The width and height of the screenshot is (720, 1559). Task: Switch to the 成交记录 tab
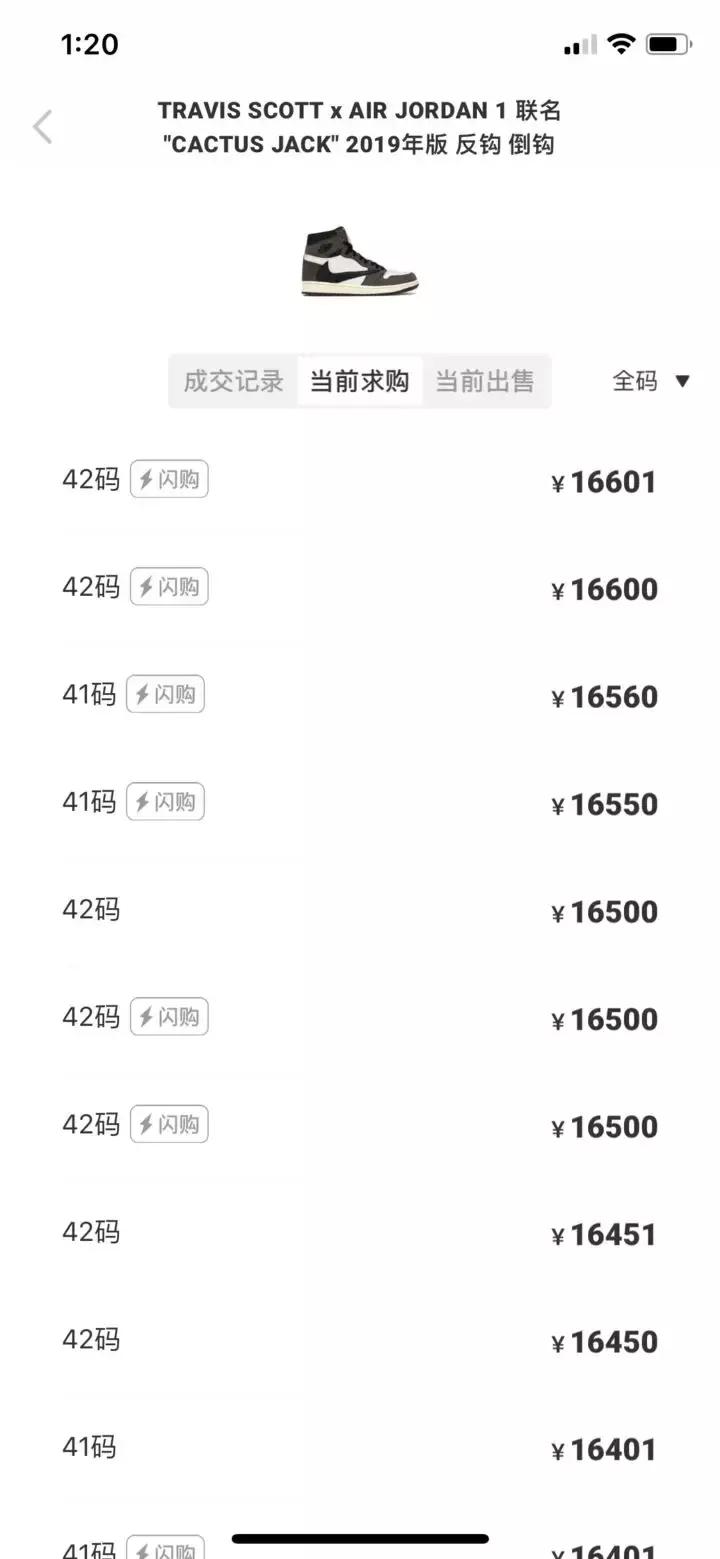232,381
